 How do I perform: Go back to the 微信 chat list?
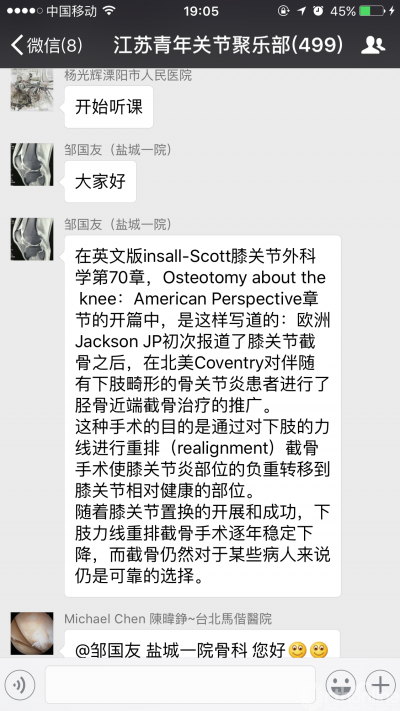click(x=46, y=45)
